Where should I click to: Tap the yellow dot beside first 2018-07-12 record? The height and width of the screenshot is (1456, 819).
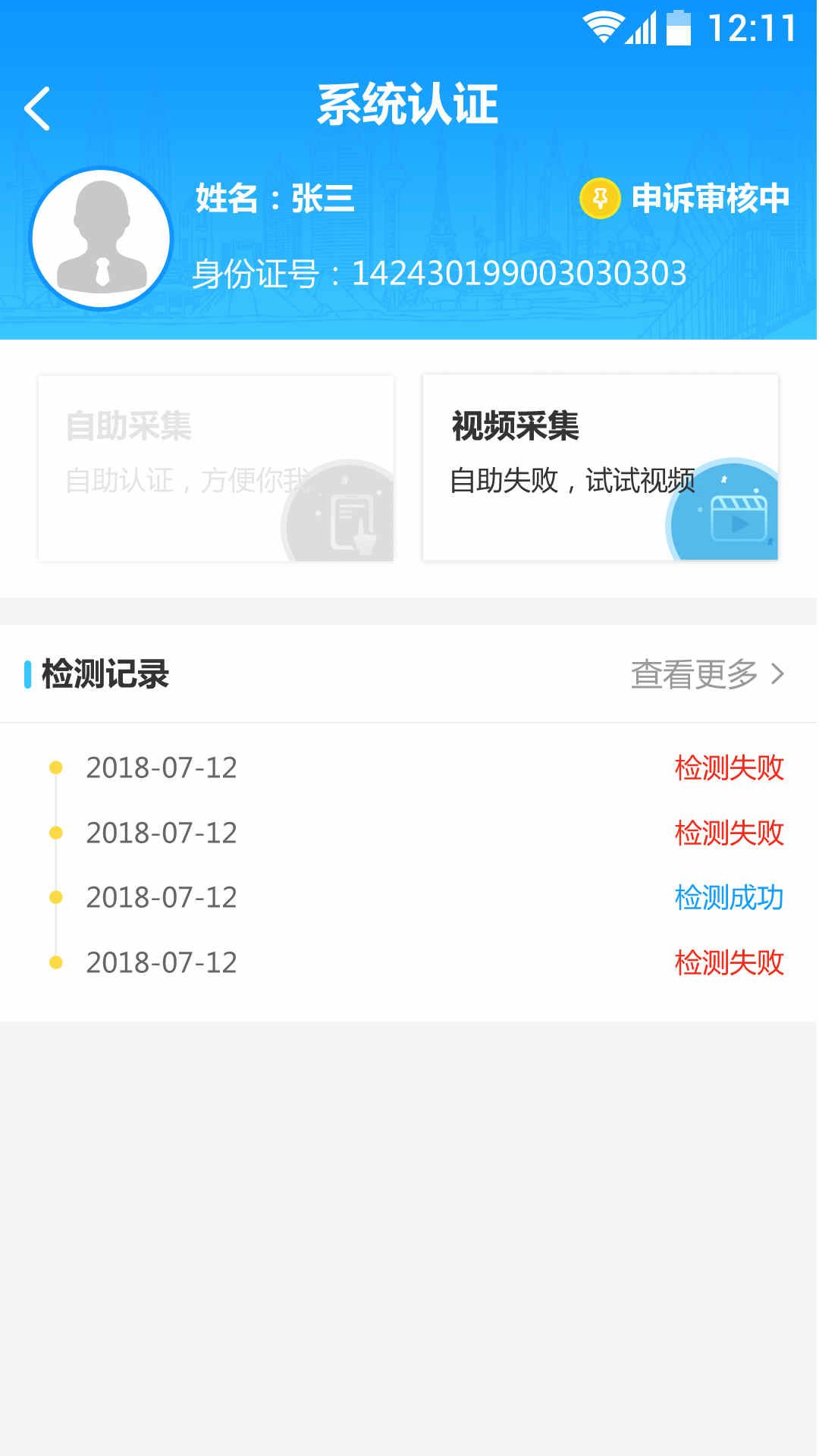tap(55, 768)
